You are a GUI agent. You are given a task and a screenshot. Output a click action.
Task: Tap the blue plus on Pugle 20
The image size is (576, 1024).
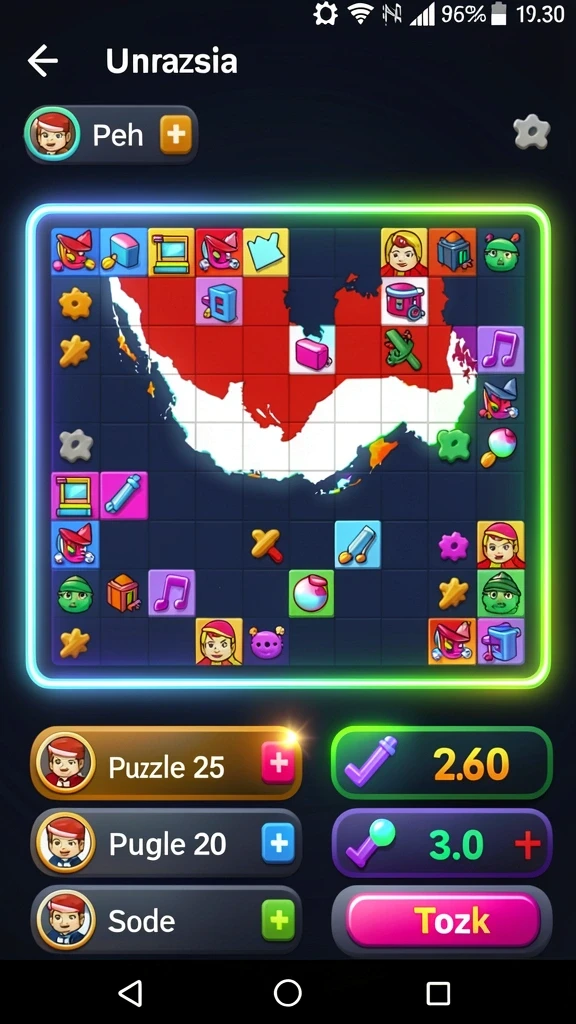click(278, 843)
